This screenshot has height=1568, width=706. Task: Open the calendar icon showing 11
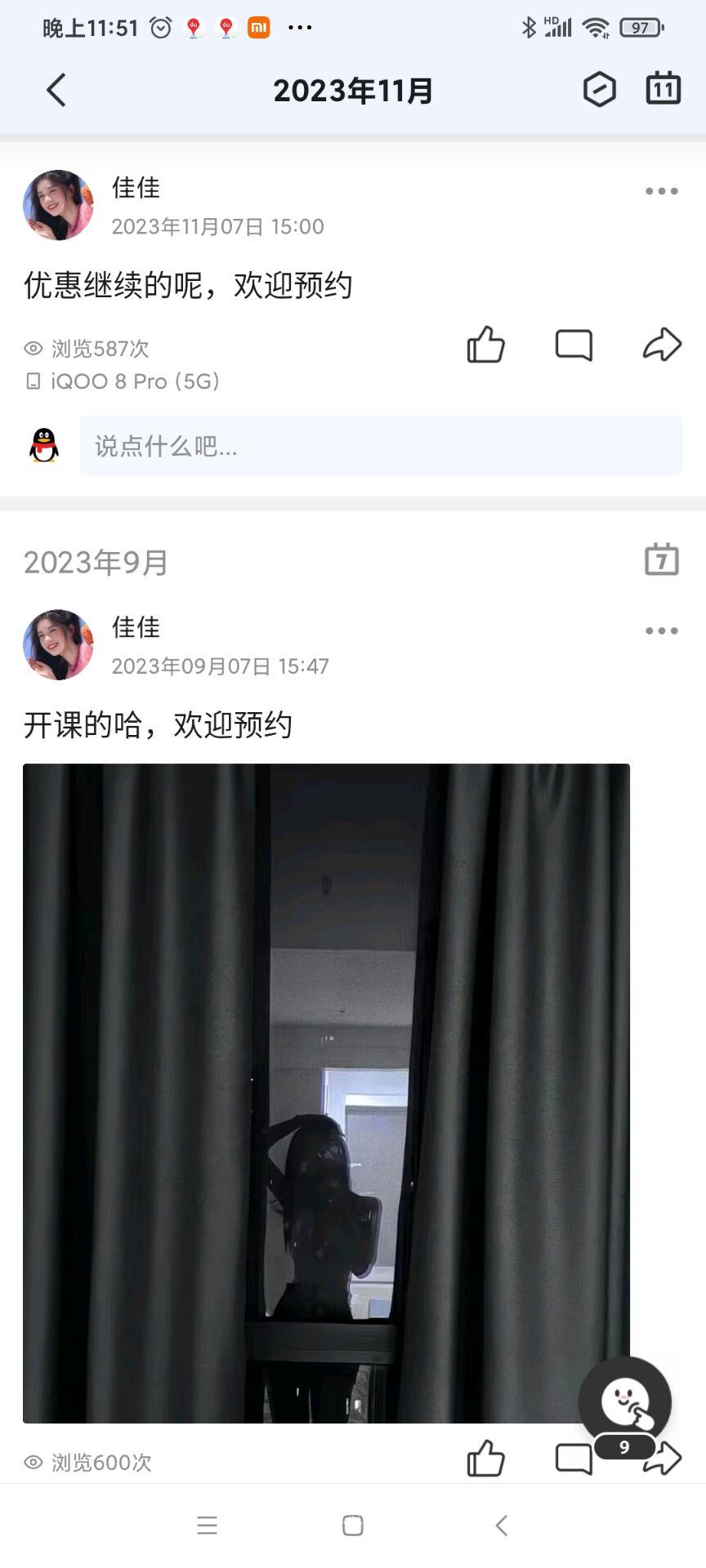coord(663,88)
